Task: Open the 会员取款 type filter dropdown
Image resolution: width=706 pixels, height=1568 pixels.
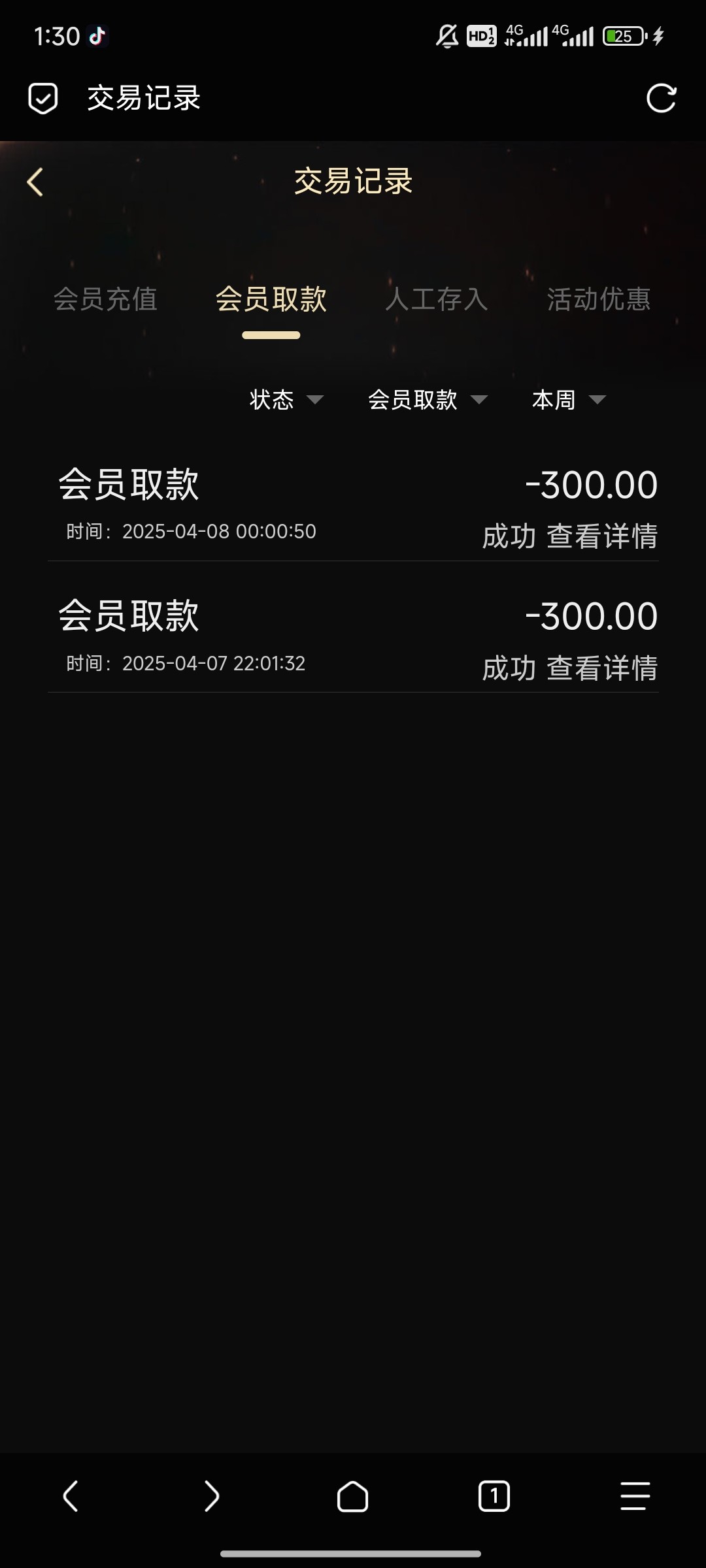Action: point(428,399)
